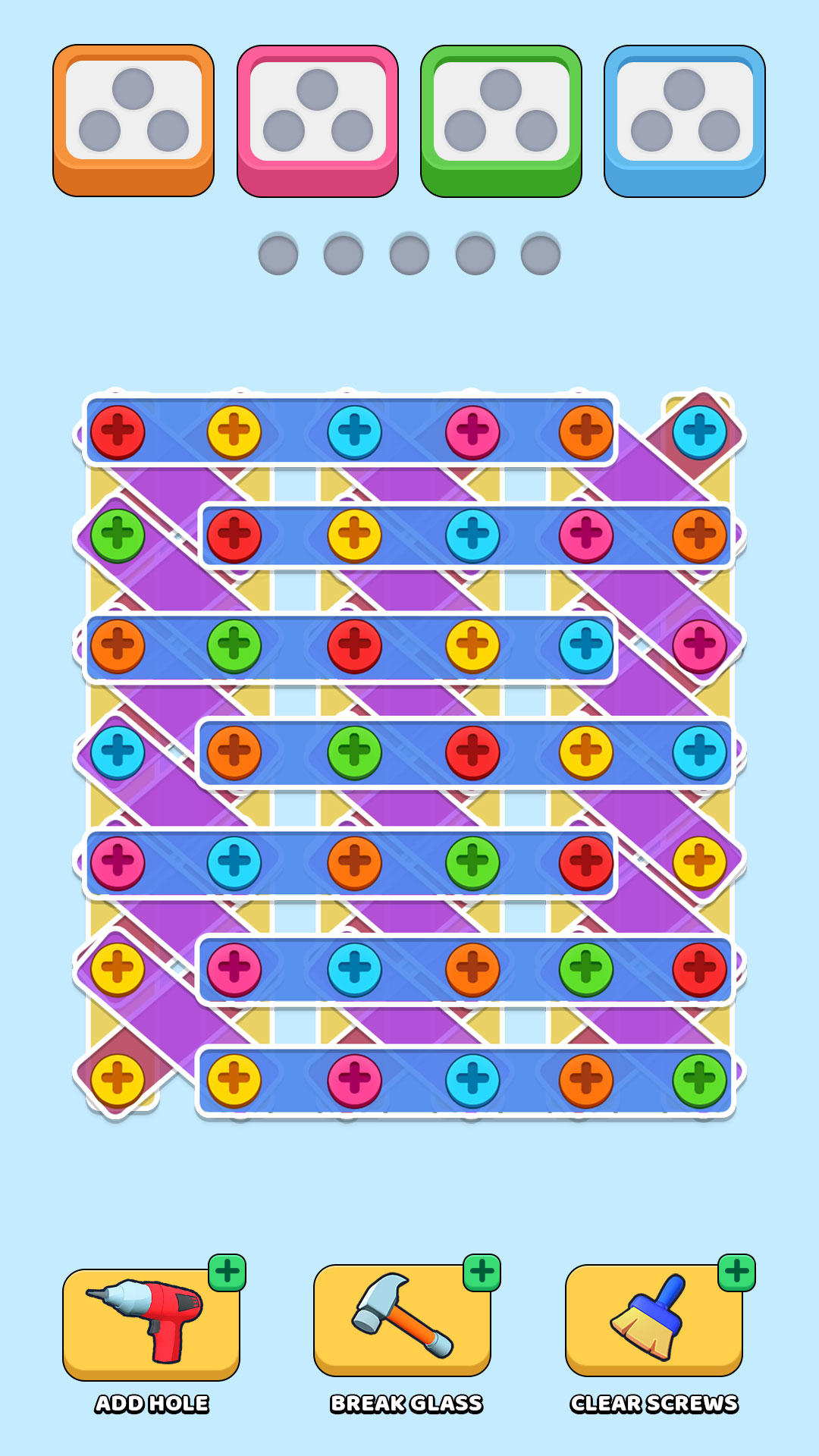Remove the pink screw on the purple bar
Screen dimensions: 819x1456
(699, 645)
